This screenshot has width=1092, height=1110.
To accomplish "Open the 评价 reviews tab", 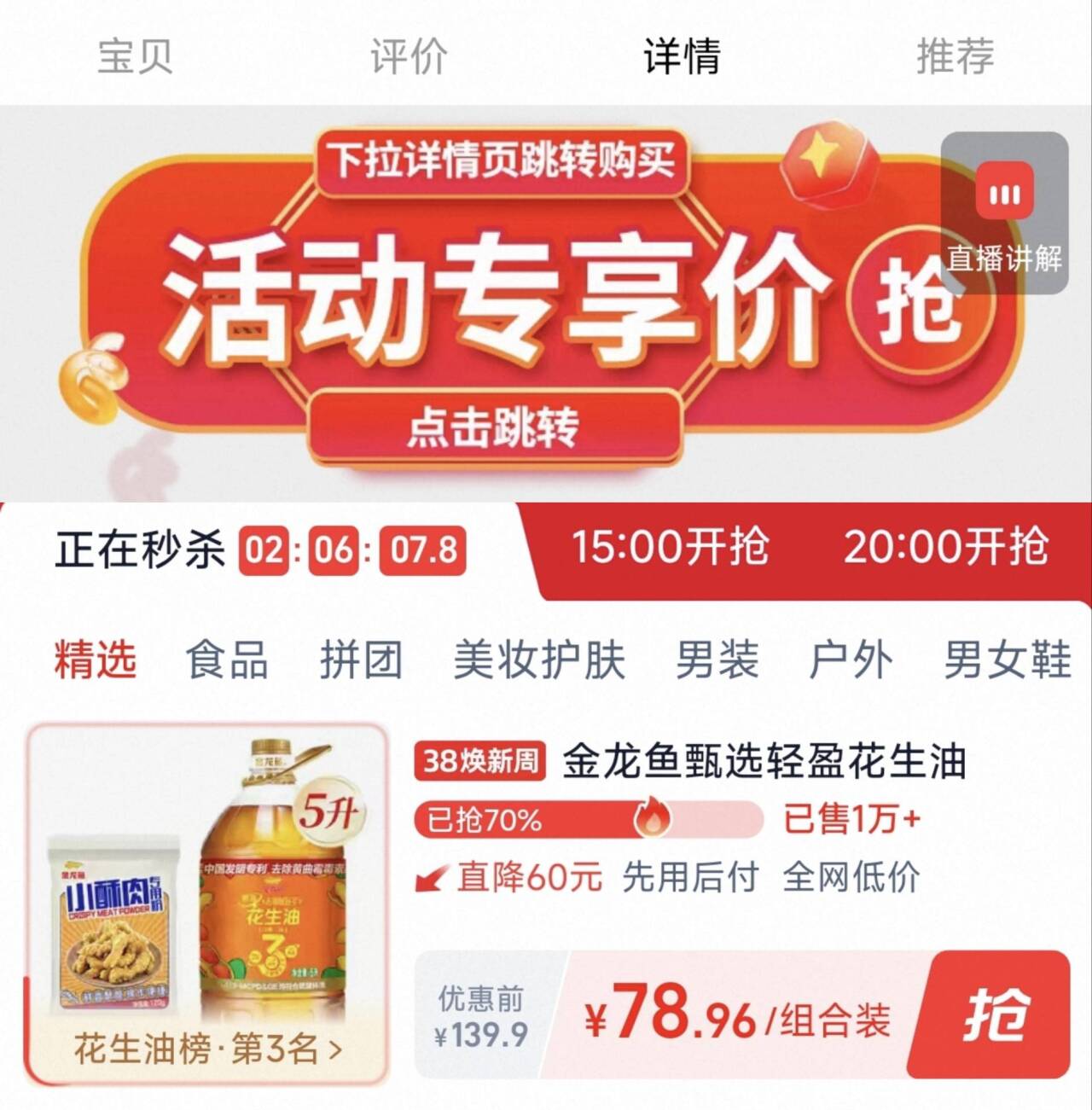I will 409,56.
